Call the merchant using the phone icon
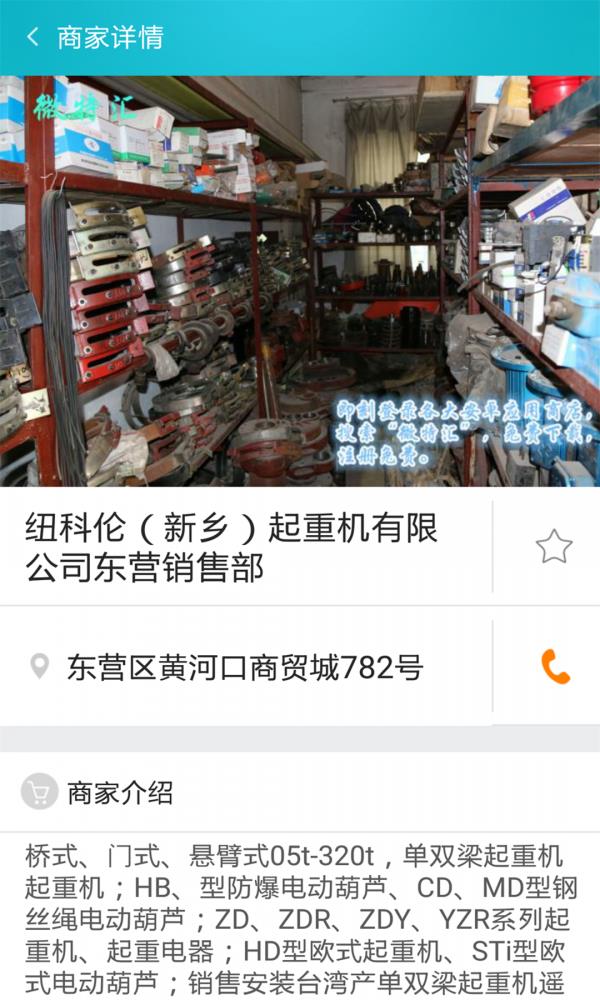This screenshot has width=600, height=1000. (555, 666)
